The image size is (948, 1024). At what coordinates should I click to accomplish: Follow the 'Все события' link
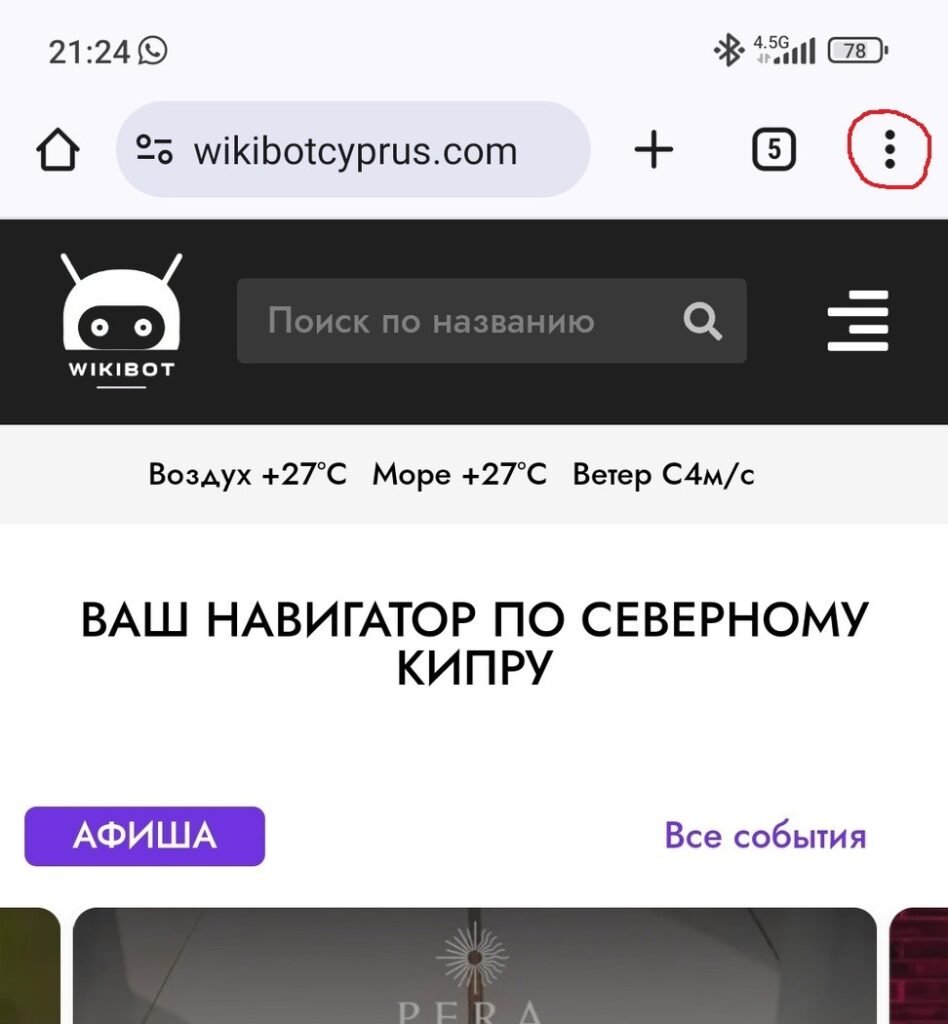(765, 836)
